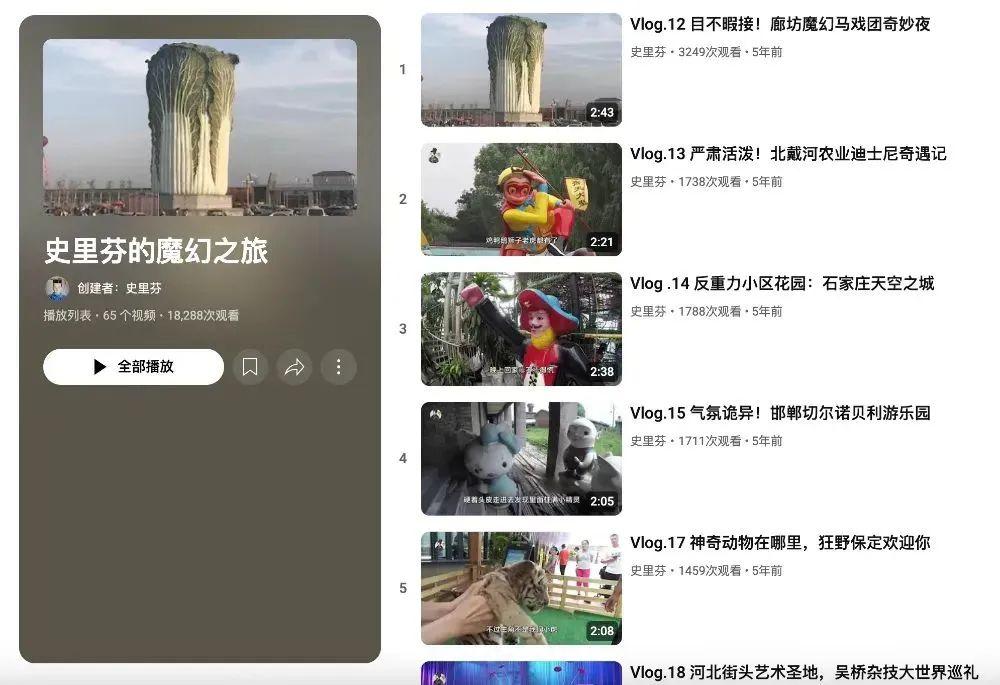Viewport: 1000px width, 685px height.
Task: Share this playlist
Action: tap(294, 367)
